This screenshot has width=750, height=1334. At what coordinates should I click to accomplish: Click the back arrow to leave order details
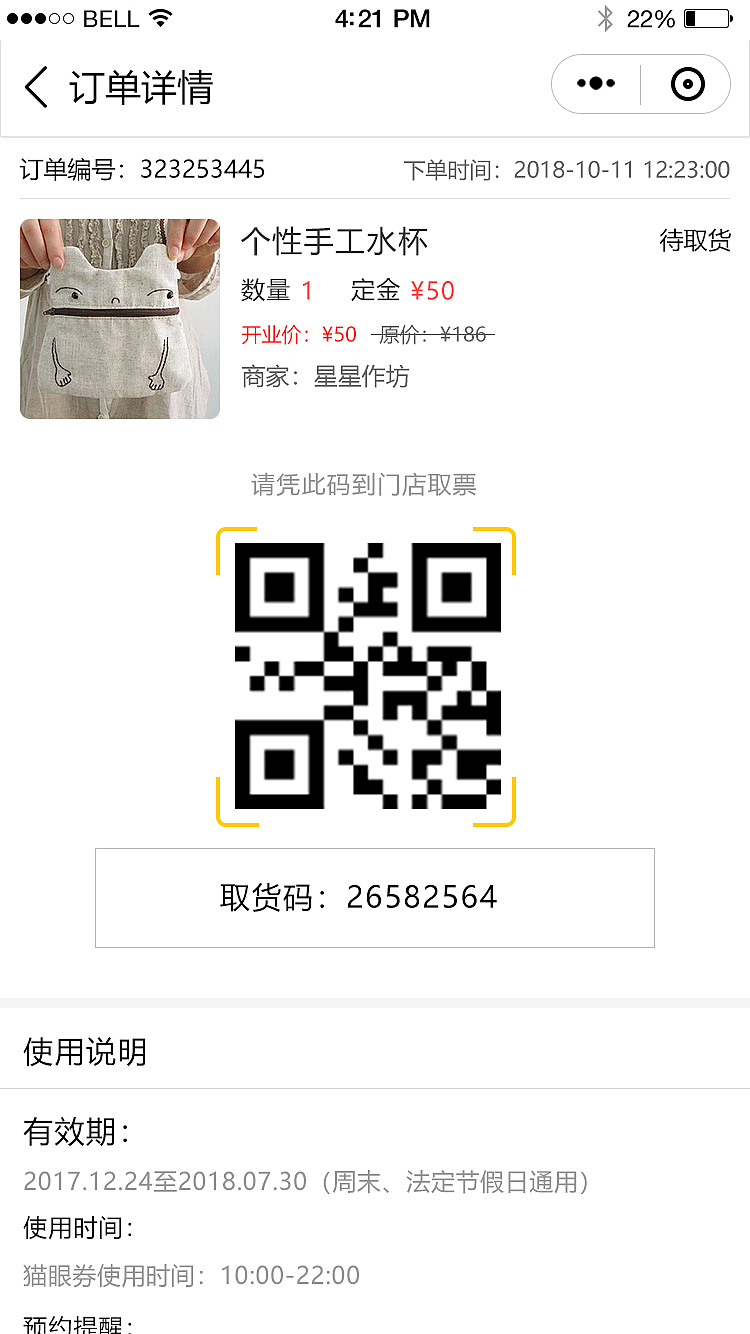[x=37, y=86]
